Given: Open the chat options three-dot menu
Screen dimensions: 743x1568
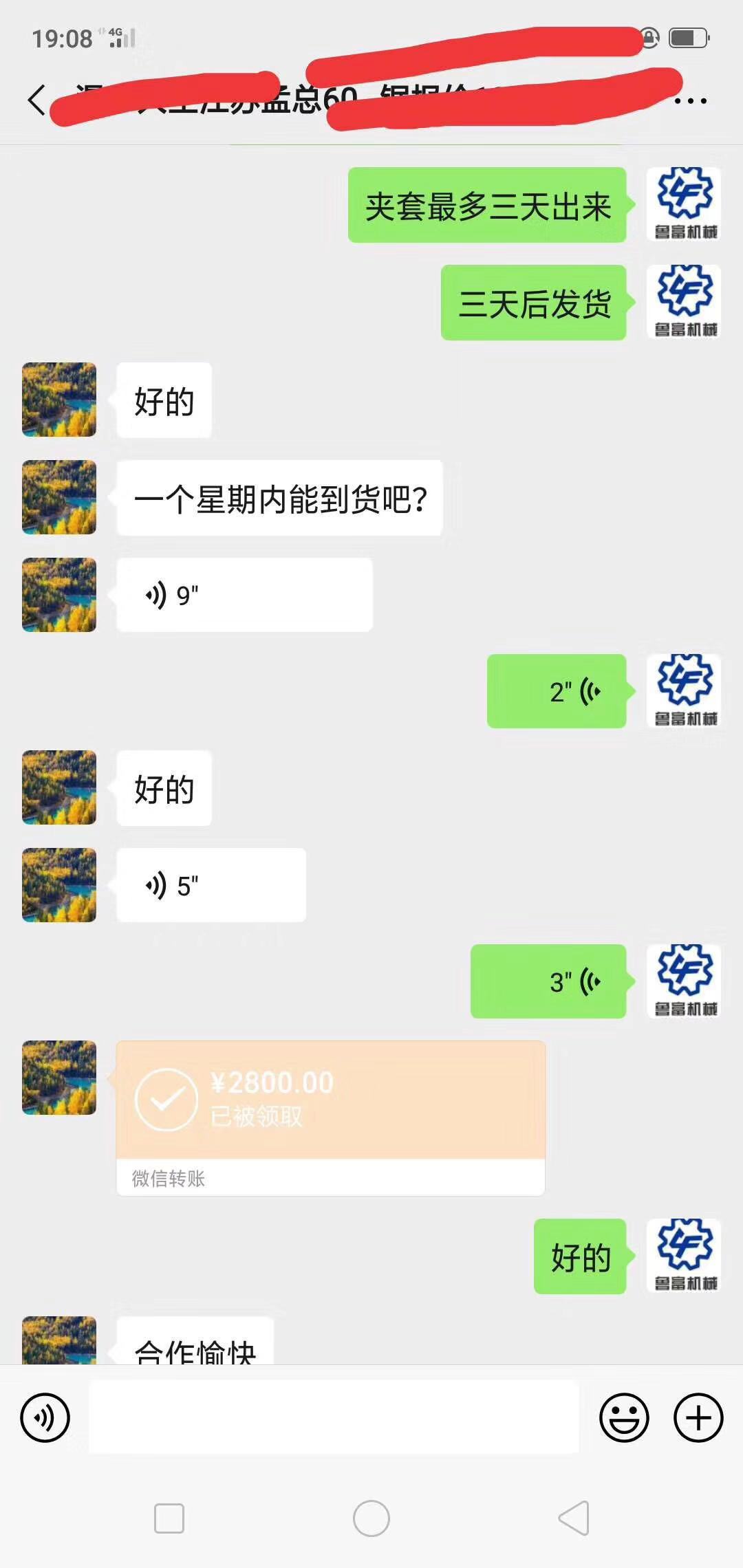Looking at the screenshot, I should pyautogui.click(x=691, y=101).
